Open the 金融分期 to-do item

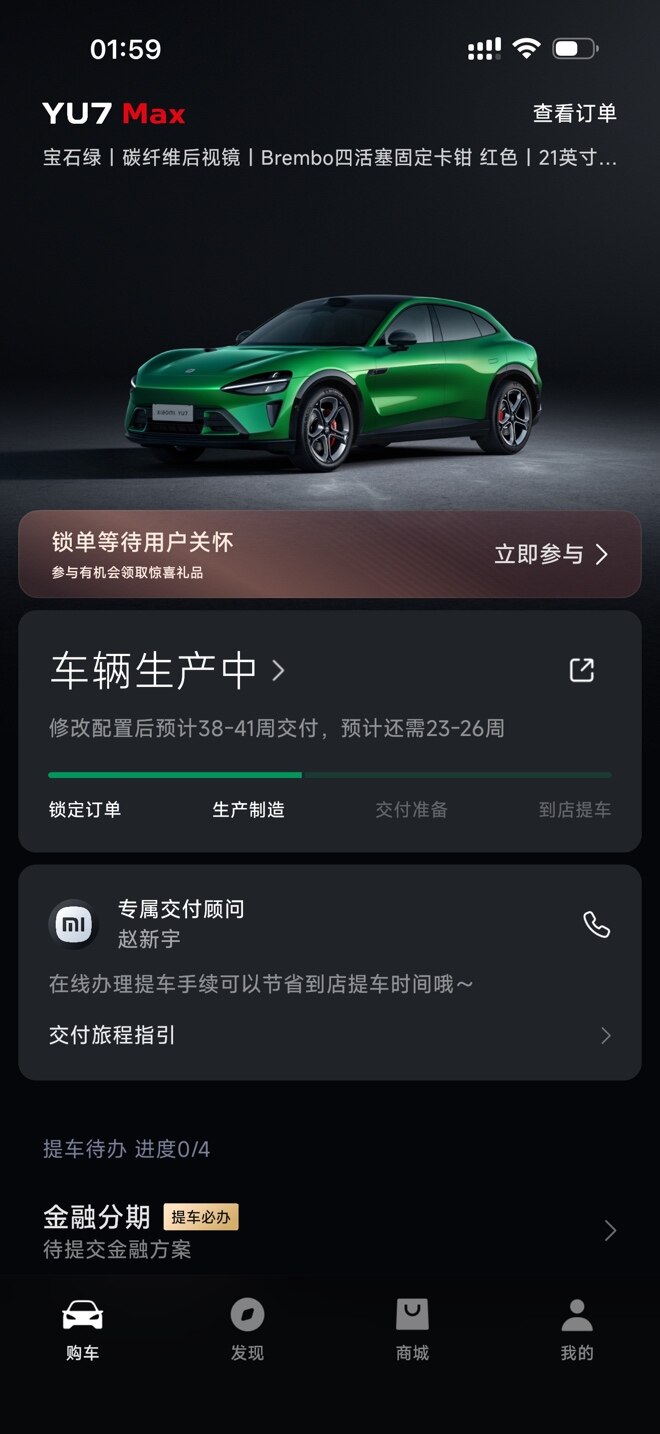329,1231
